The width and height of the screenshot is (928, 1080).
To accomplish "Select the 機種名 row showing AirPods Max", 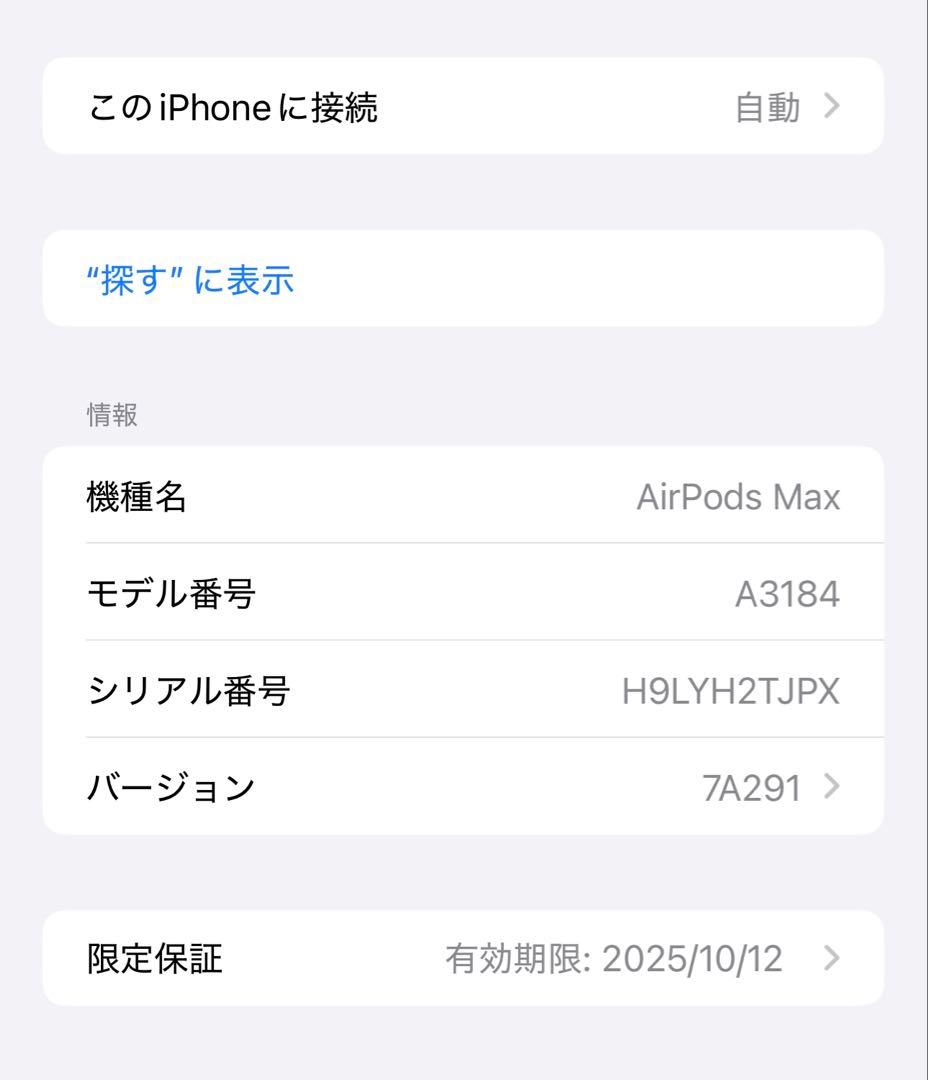I will click(x=464, y=497).
